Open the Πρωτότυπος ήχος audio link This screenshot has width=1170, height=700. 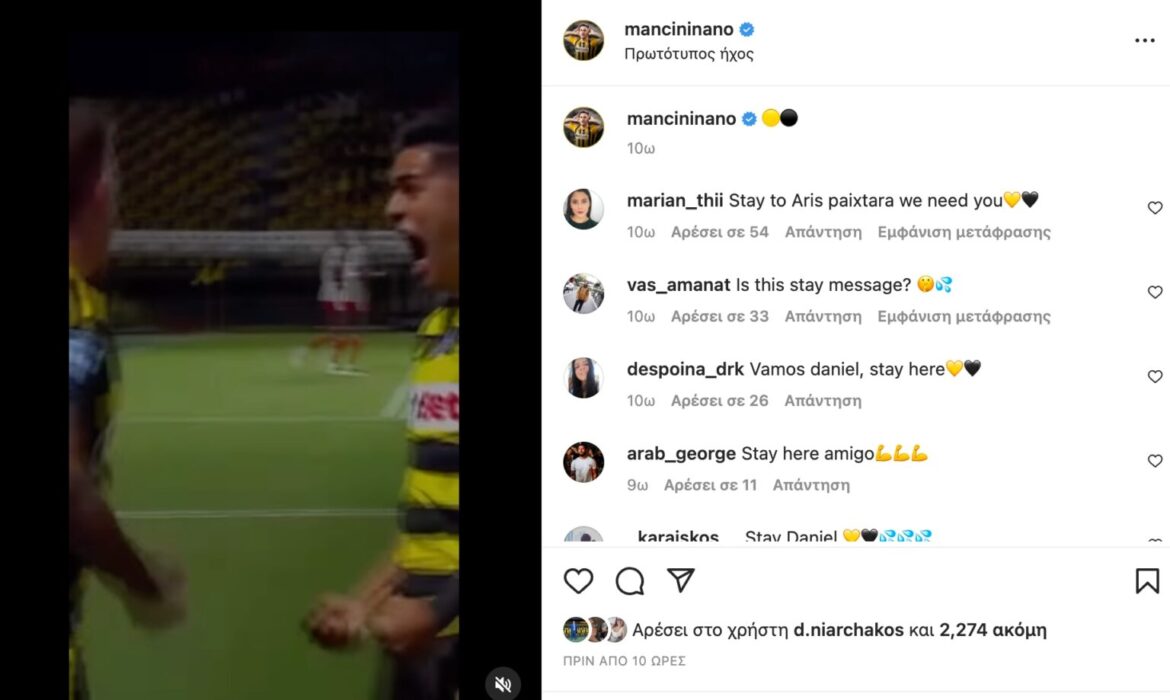(x=688, y=54)
